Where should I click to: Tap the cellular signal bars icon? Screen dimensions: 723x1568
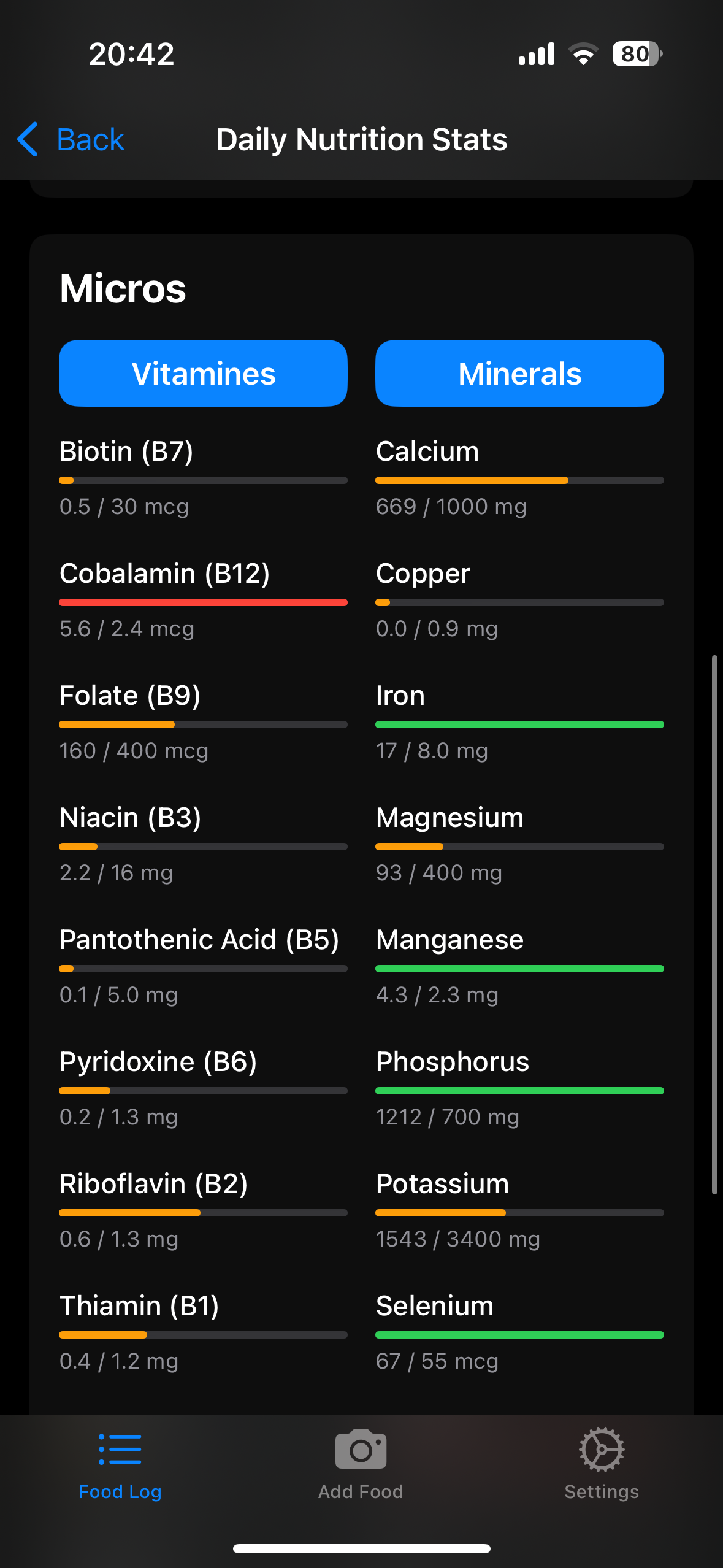(x=535, y=53)
